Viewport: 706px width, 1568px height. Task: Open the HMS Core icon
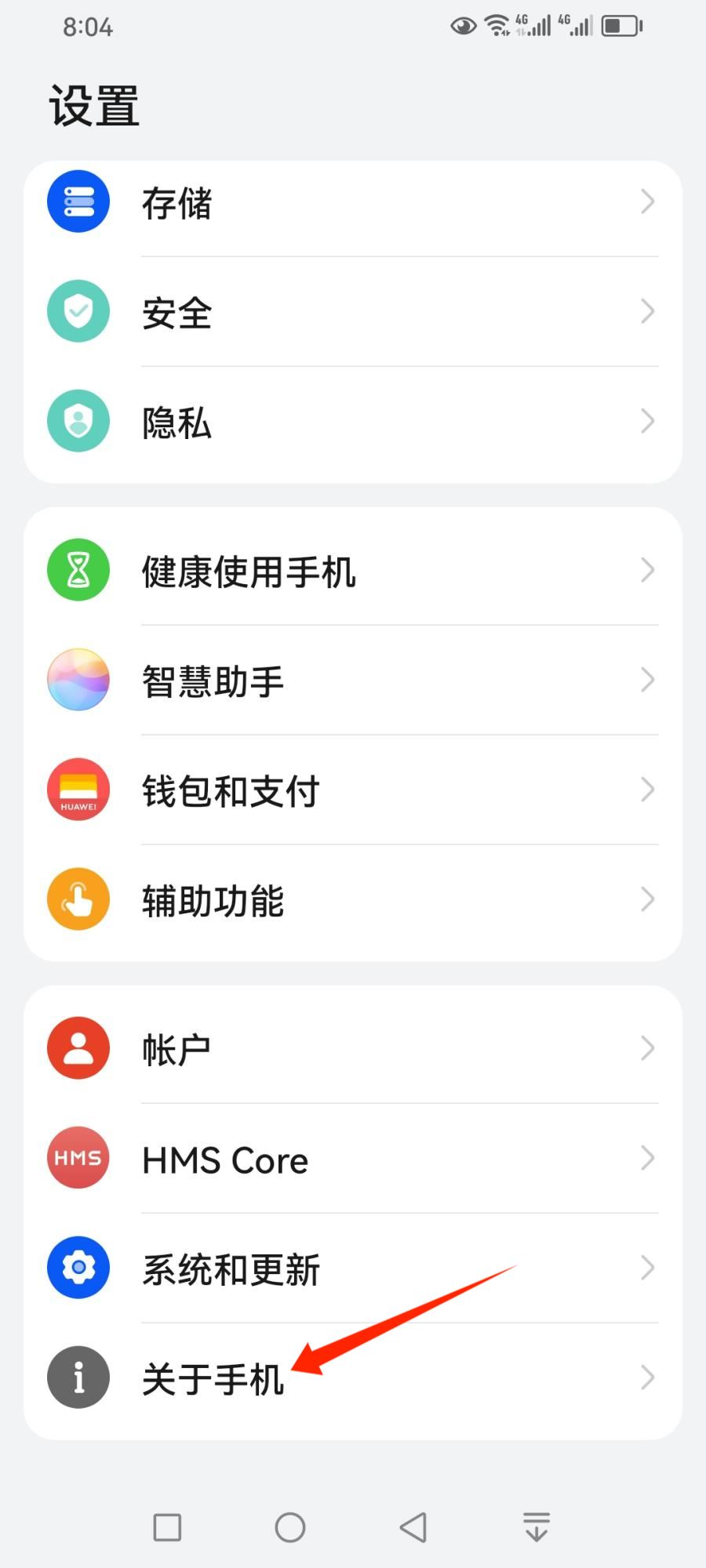tap(78, 1158)
